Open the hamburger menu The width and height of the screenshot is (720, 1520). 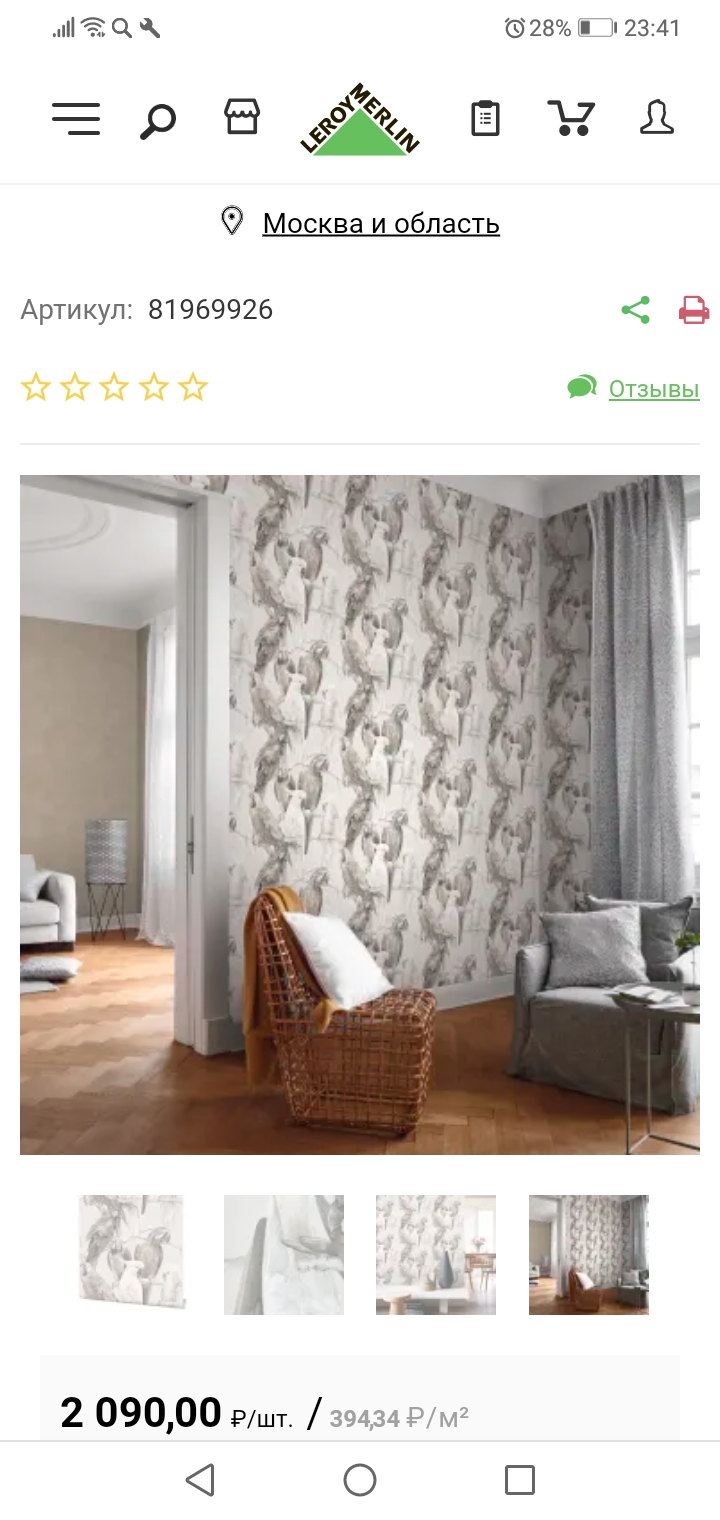[76, 119]
